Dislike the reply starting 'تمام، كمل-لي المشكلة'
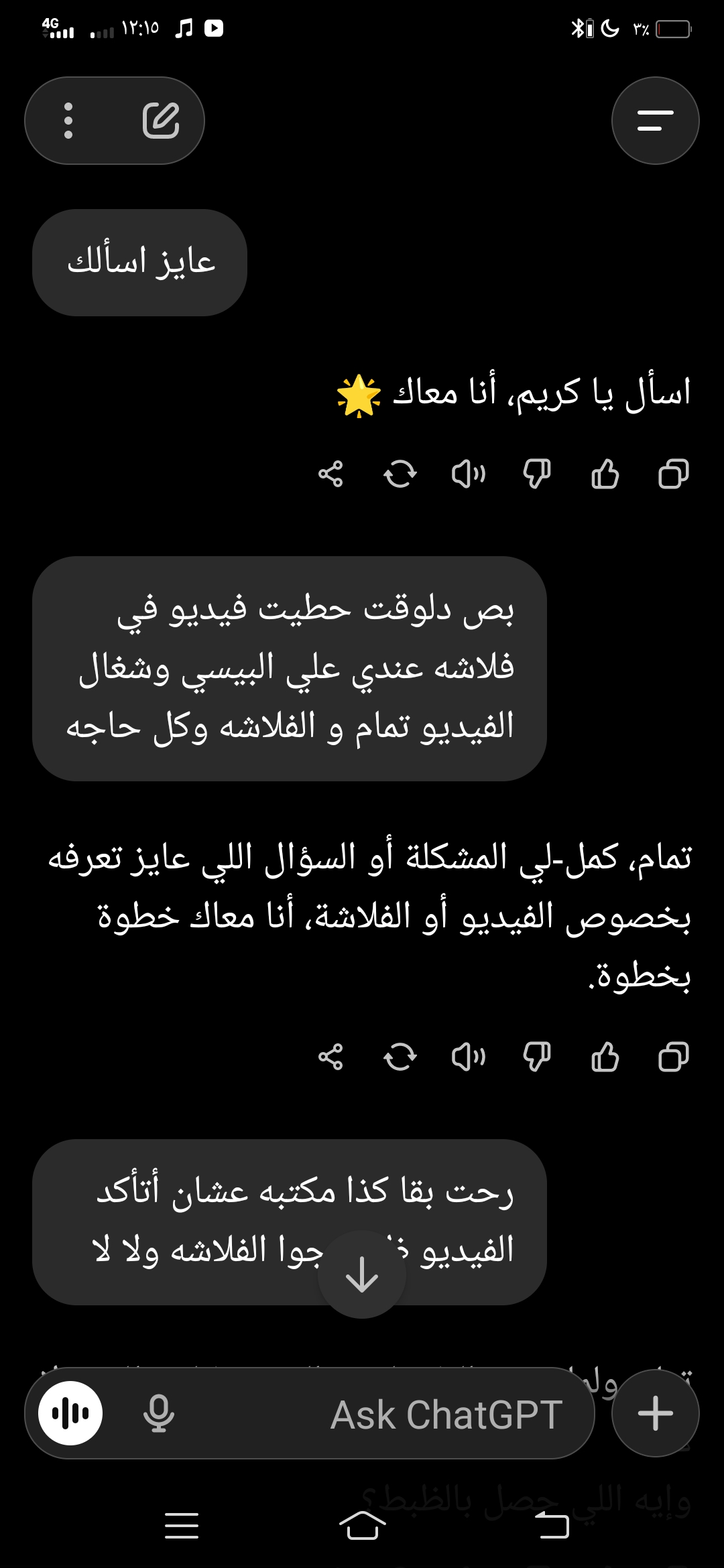 [x=536, y=1057]
